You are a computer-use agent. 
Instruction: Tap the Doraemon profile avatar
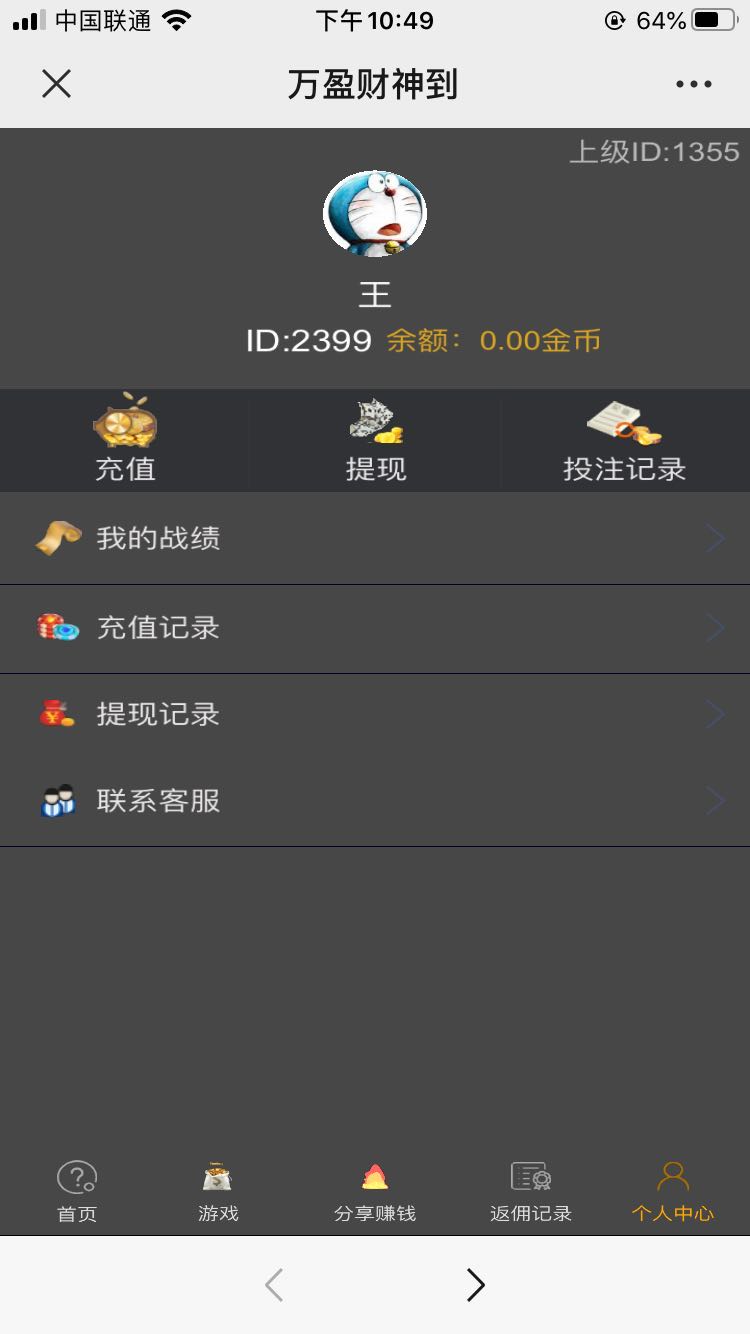(375, 213)
